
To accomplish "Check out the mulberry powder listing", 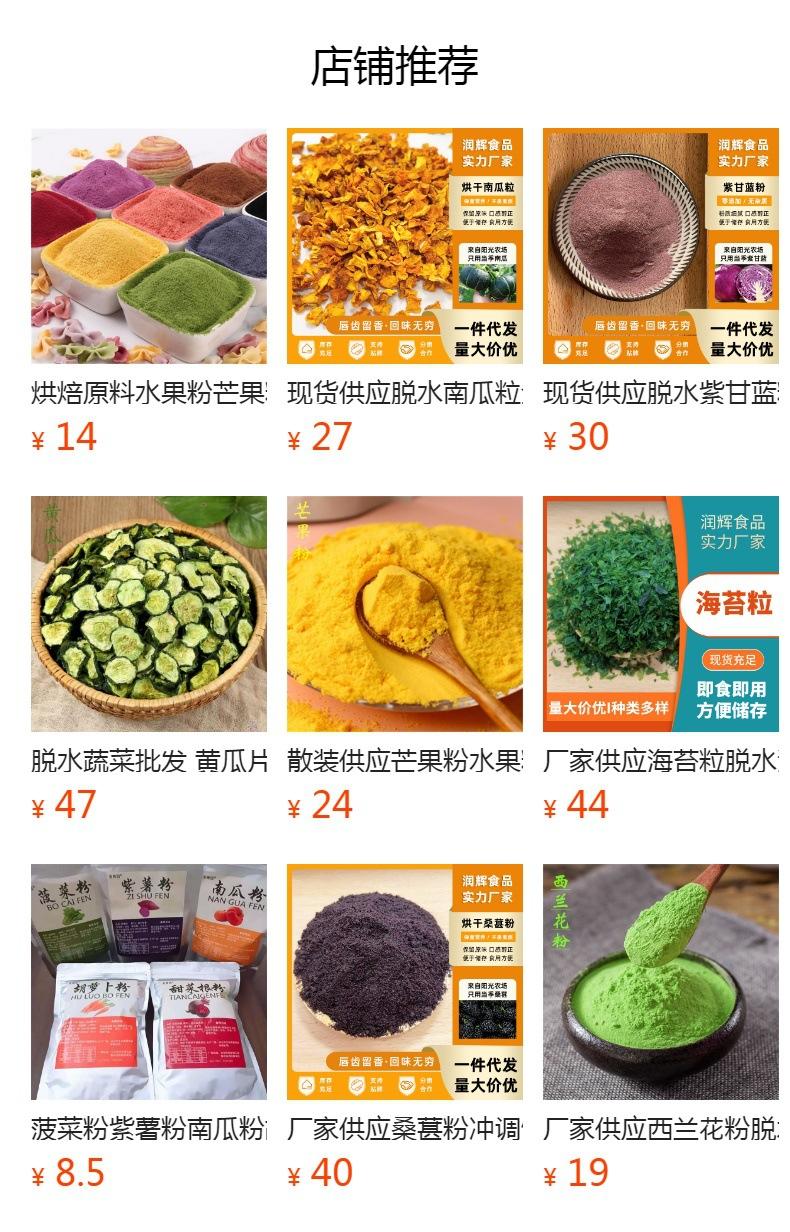I will point(404,982).
